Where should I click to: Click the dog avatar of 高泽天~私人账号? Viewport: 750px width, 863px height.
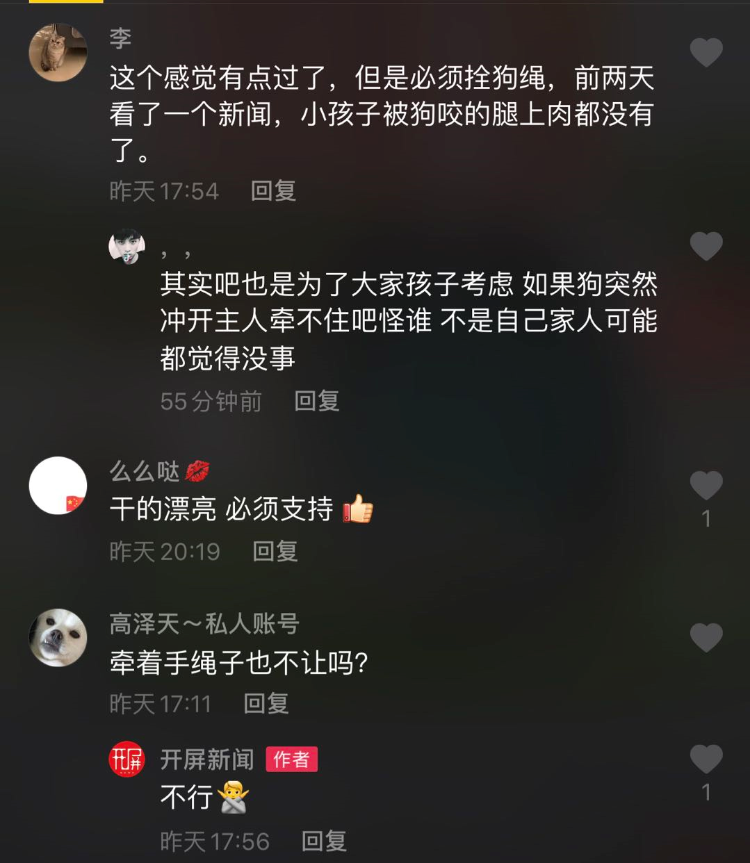pyautogui.click(x=56, y=636)
